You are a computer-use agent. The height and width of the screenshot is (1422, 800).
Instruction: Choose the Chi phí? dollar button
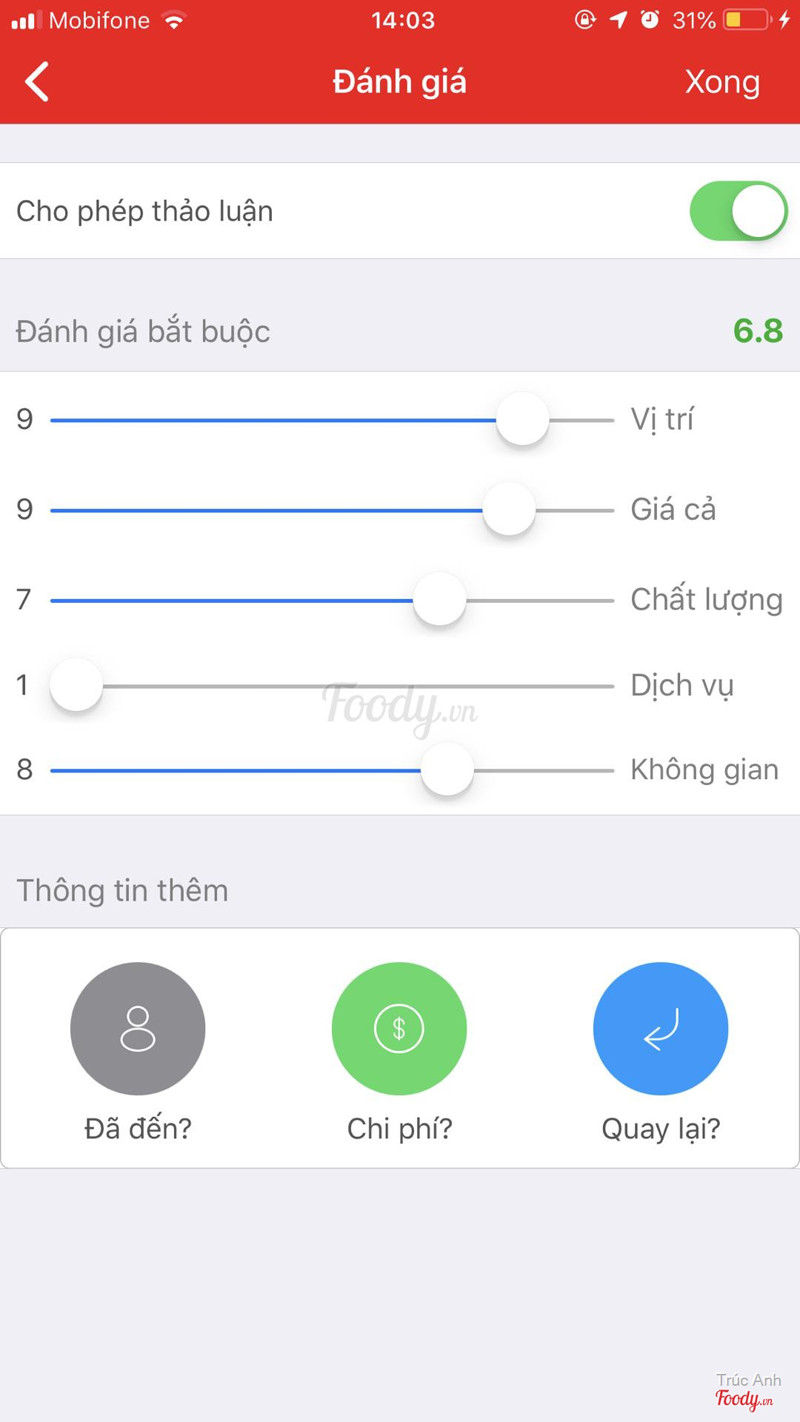pos(399,1028)
